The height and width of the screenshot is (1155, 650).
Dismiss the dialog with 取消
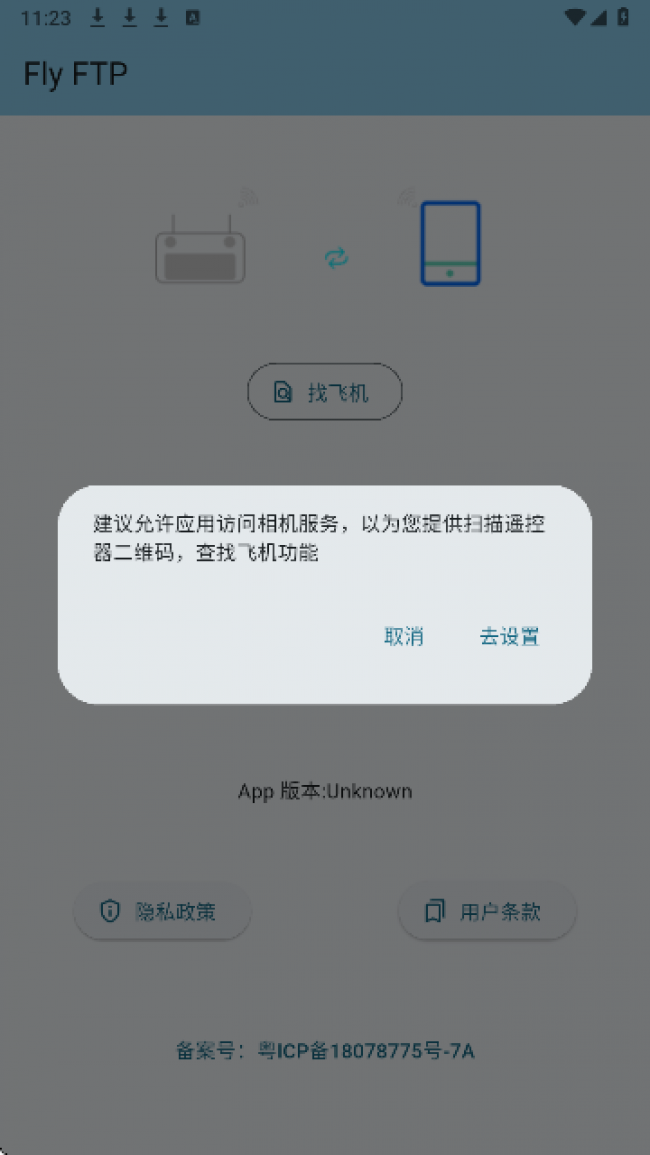pyautogui.click(x=404, y=636)
